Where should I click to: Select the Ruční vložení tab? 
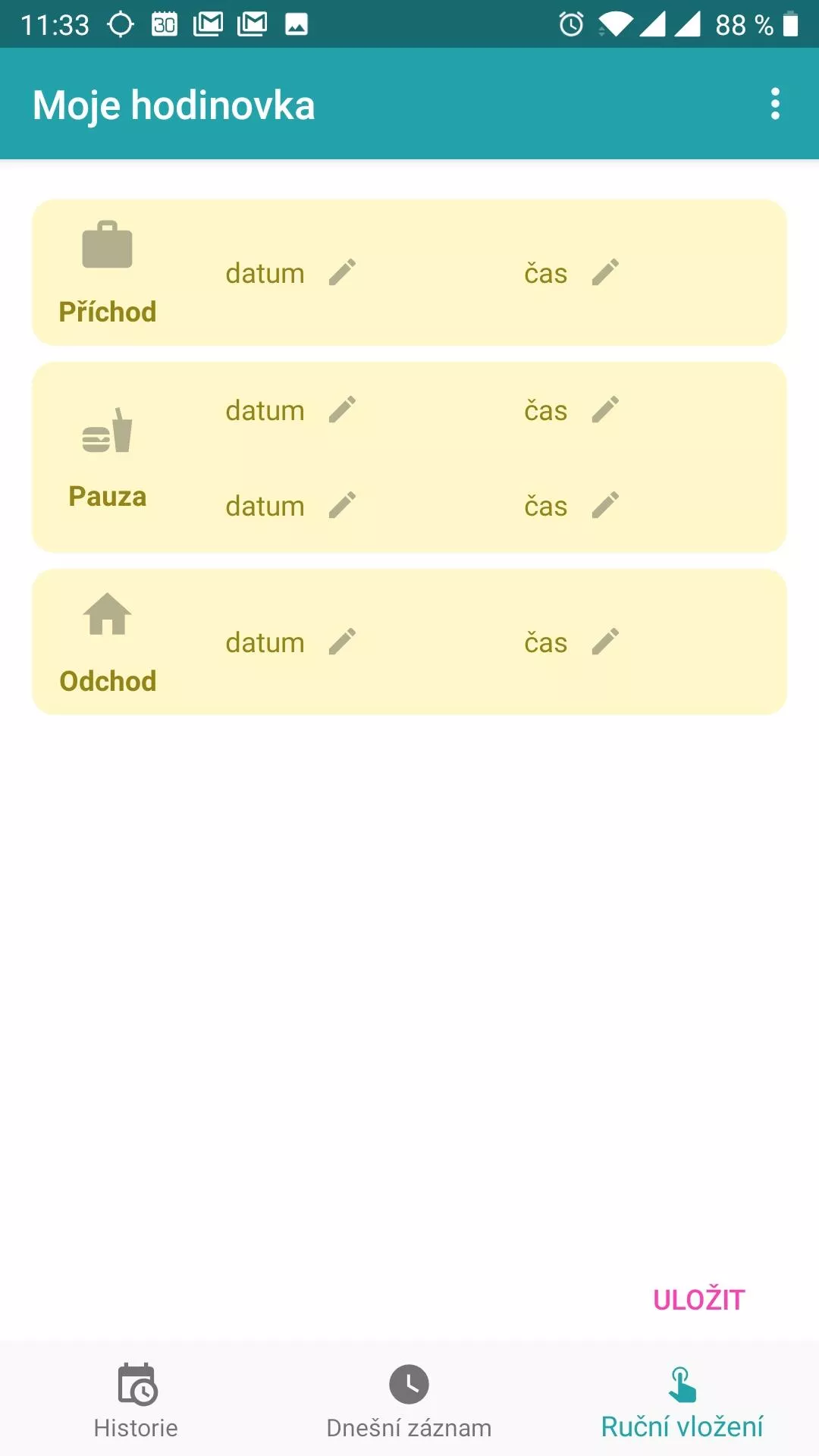click(682, 1400)
